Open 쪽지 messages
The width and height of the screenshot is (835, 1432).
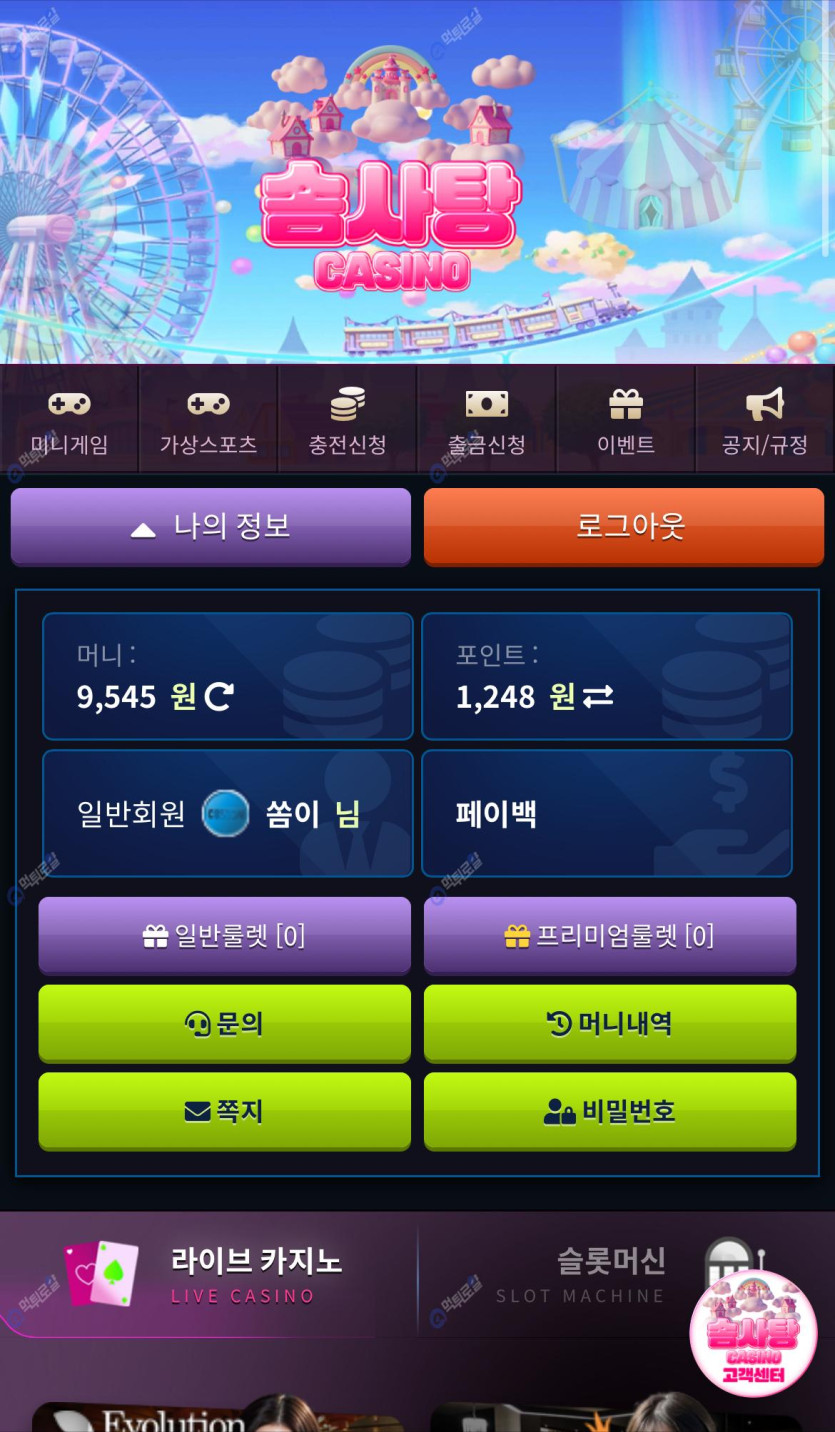pyautogui.click(x=225, y=1111)
